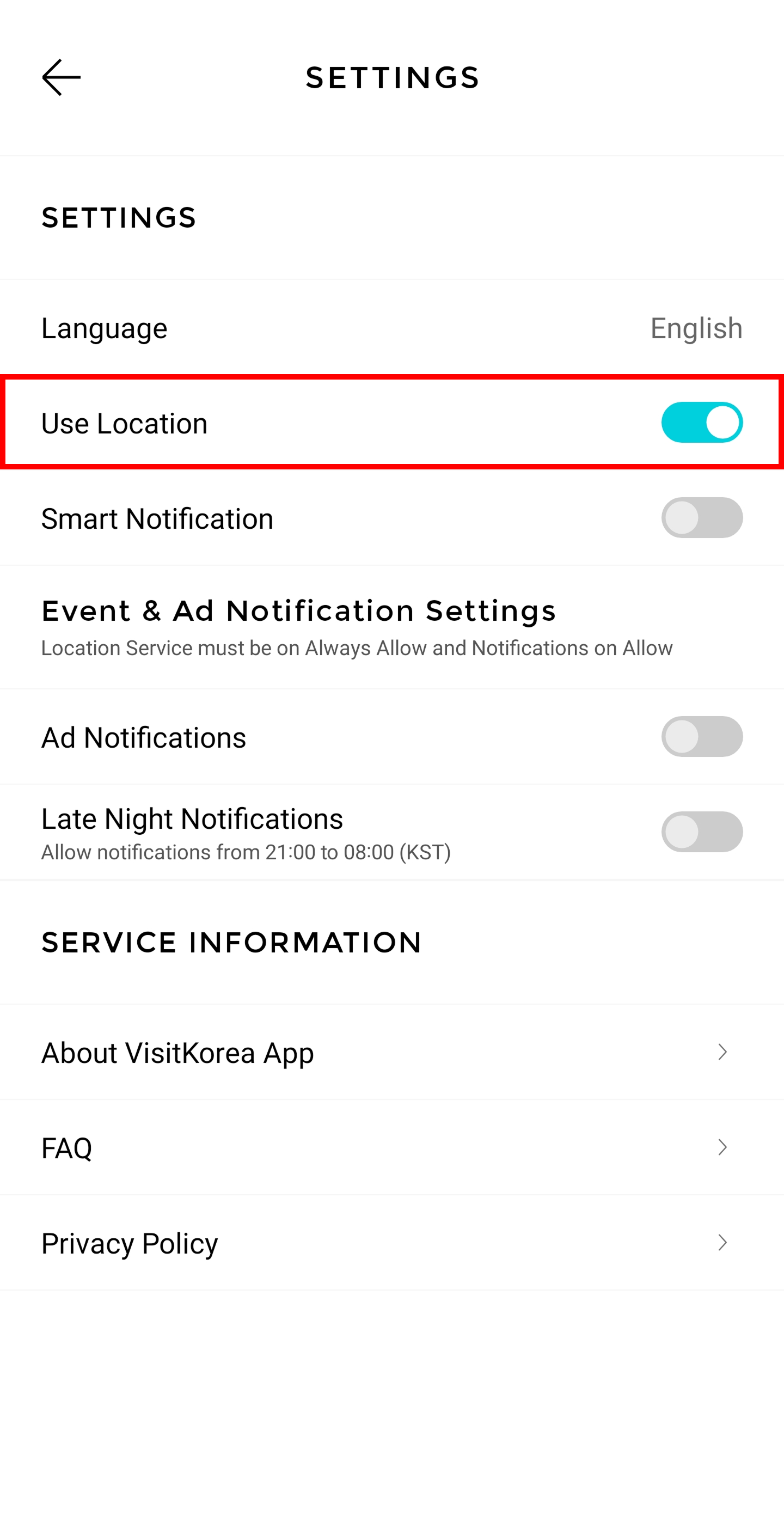The width and height of the screenshot is (784, 1540).
Task: Open the FAQ page
Action: point(66,1147)
